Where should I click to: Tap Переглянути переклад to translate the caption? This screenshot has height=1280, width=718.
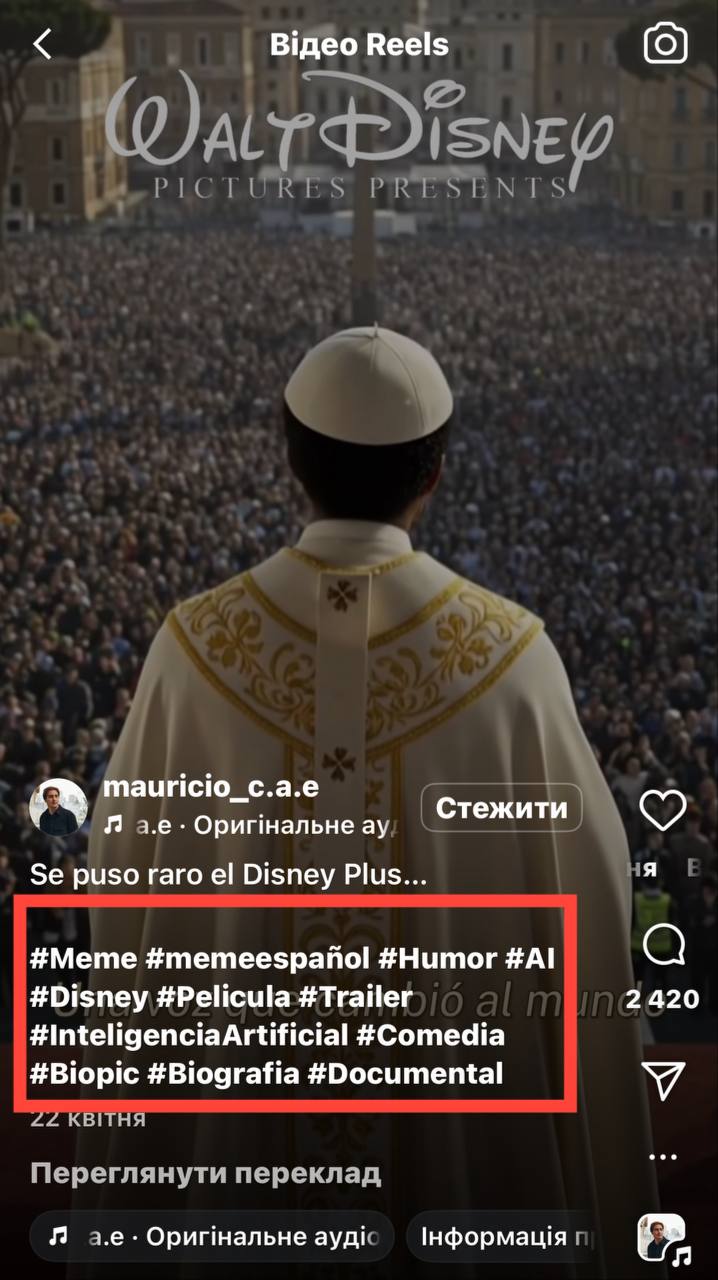coord(205,1172)
